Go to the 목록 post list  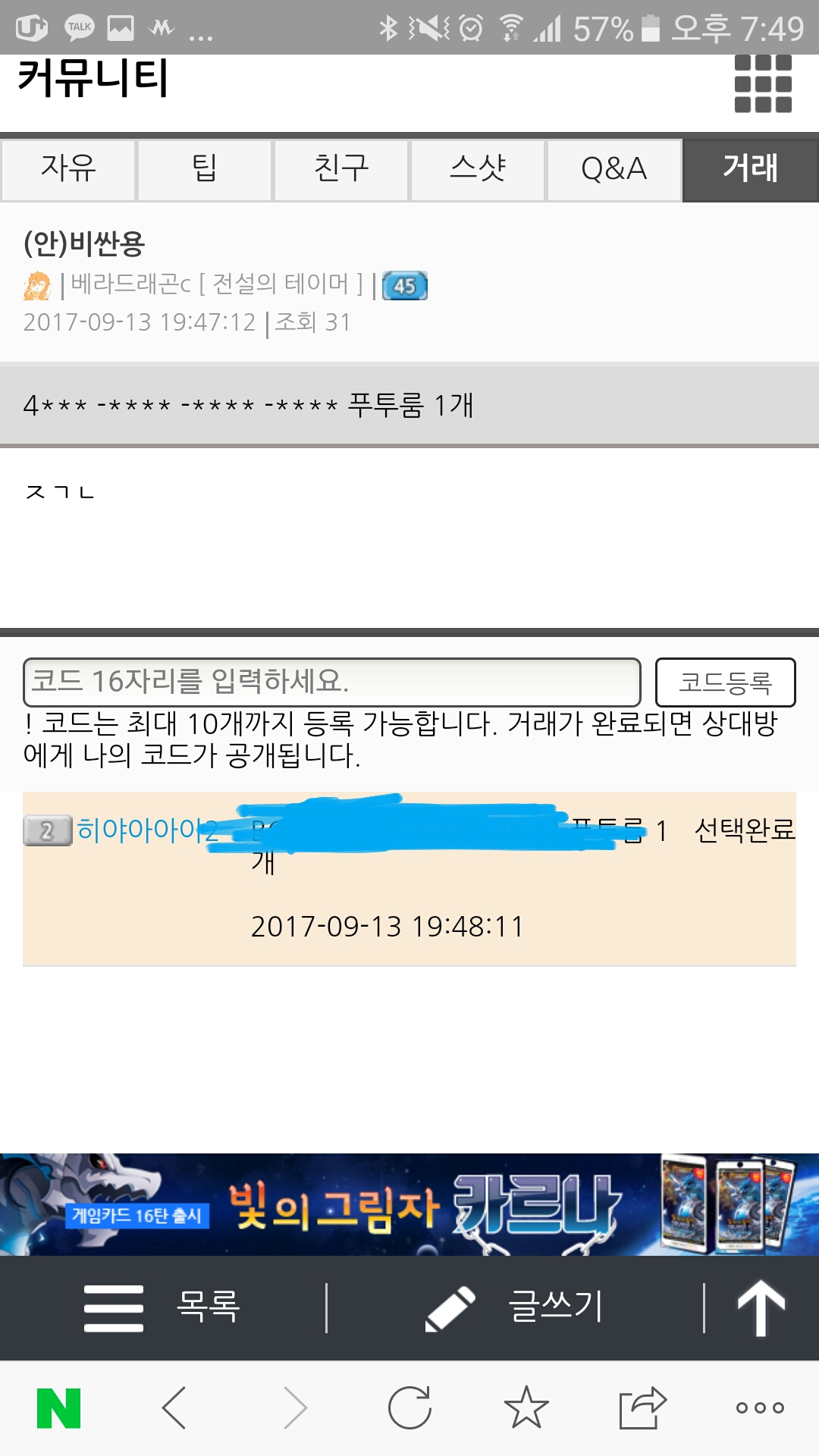pyautogui.click(x=163, y=1307)
